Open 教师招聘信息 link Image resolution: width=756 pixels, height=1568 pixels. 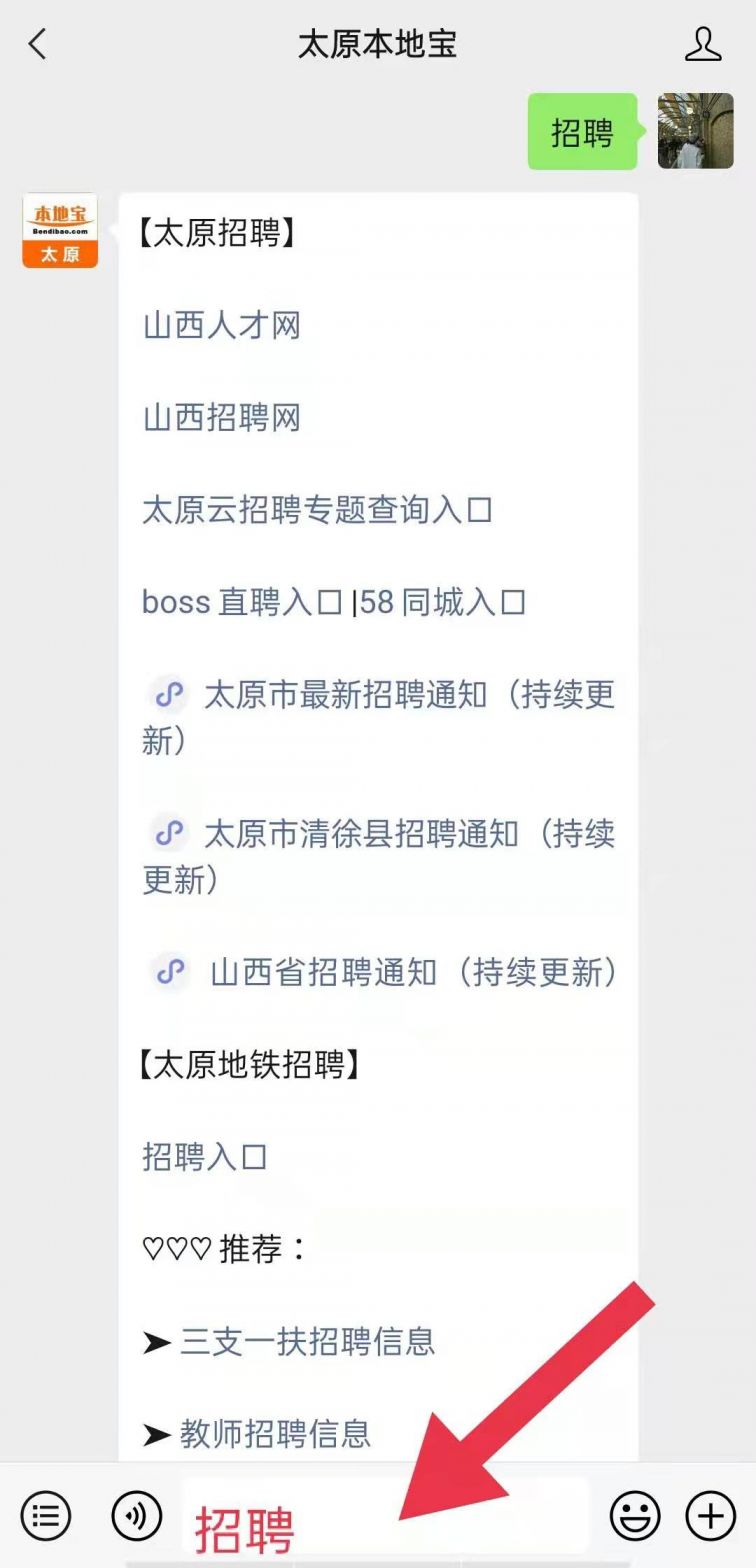[x=275, y=1434]
